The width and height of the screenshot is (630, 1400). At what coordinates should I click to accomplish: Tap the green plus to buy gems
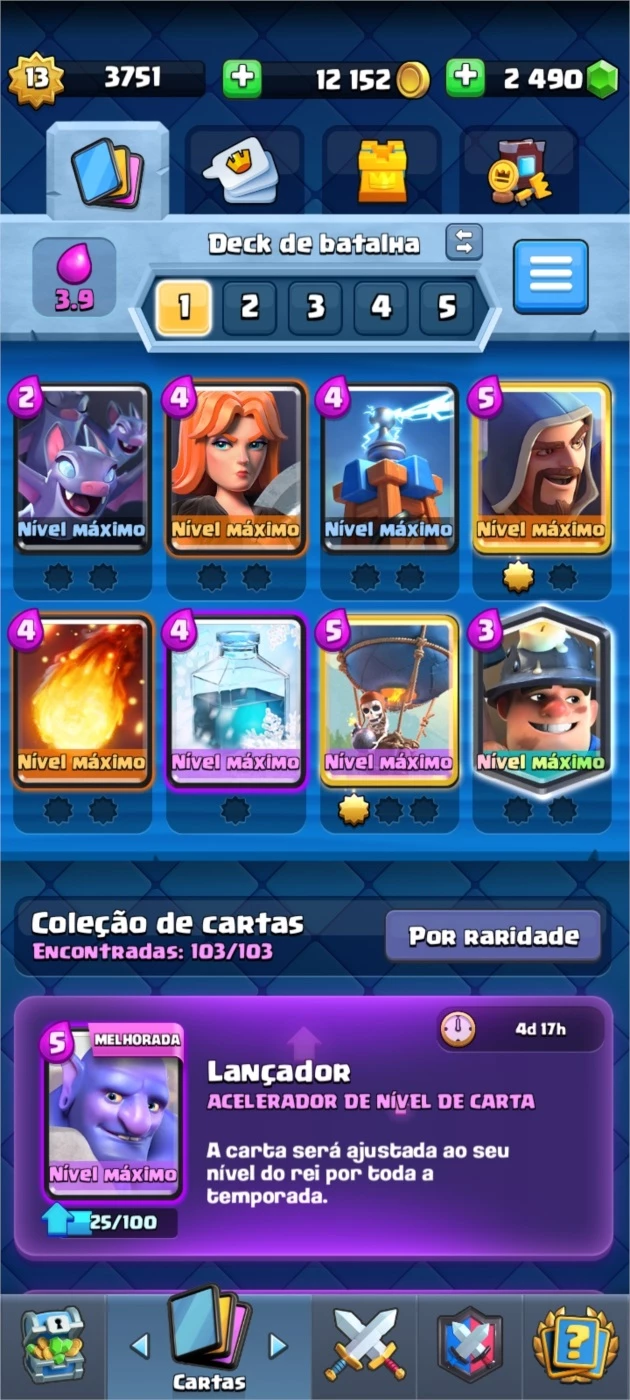[465, 78]
